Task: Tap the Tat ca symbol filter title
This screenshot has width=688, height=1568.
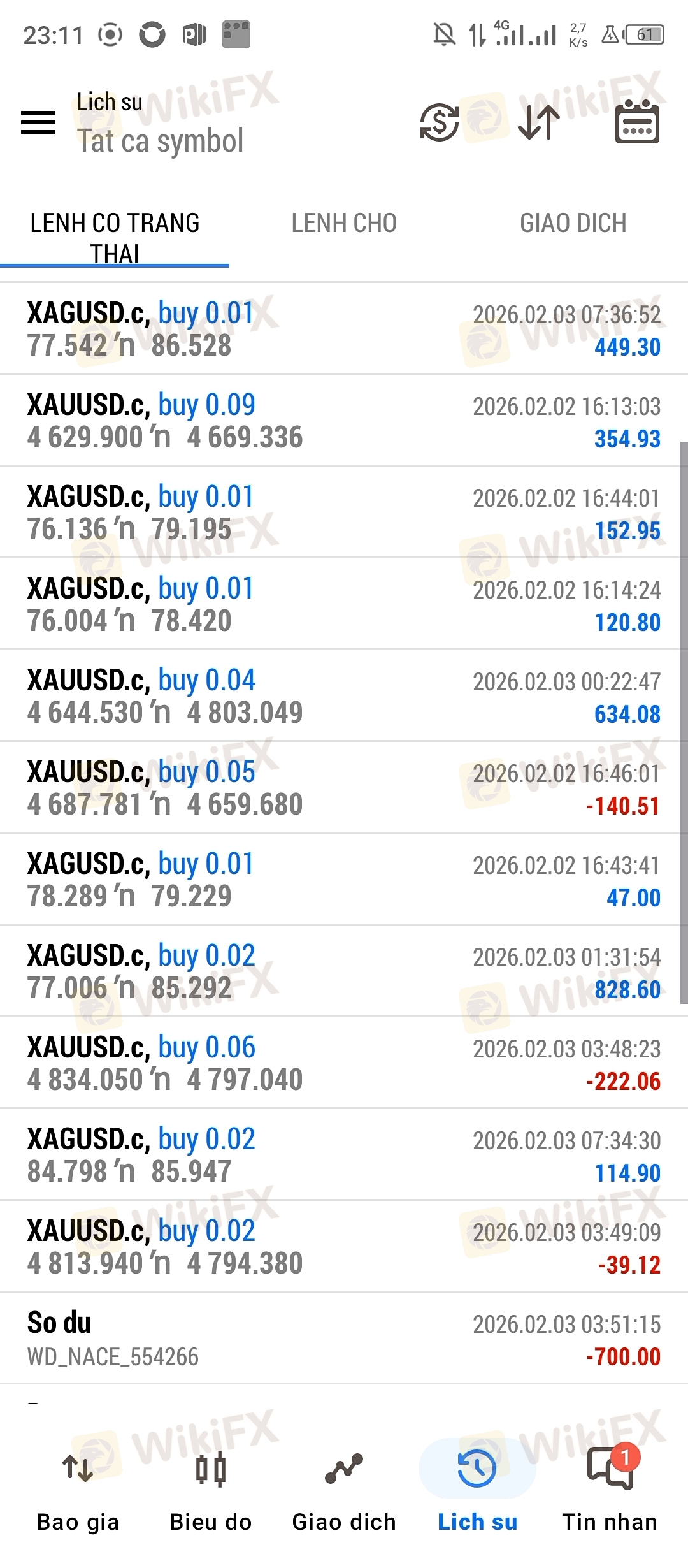Action: click(161, 141)
